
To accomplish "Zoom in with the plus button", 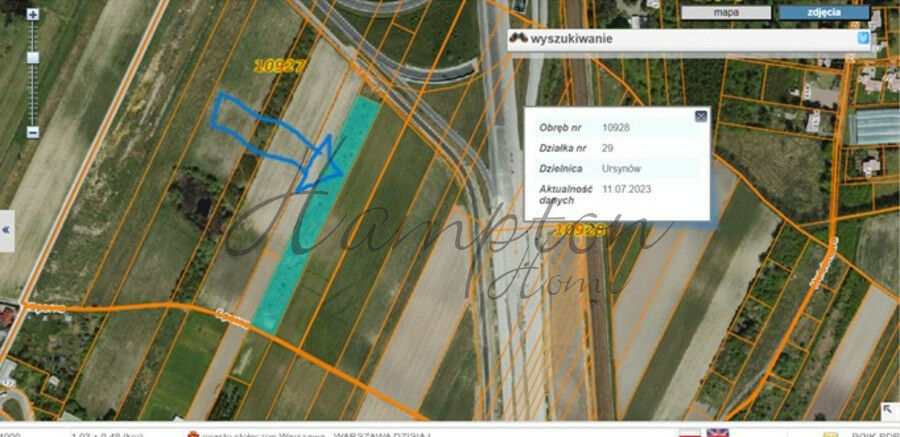I will (32, 15).
